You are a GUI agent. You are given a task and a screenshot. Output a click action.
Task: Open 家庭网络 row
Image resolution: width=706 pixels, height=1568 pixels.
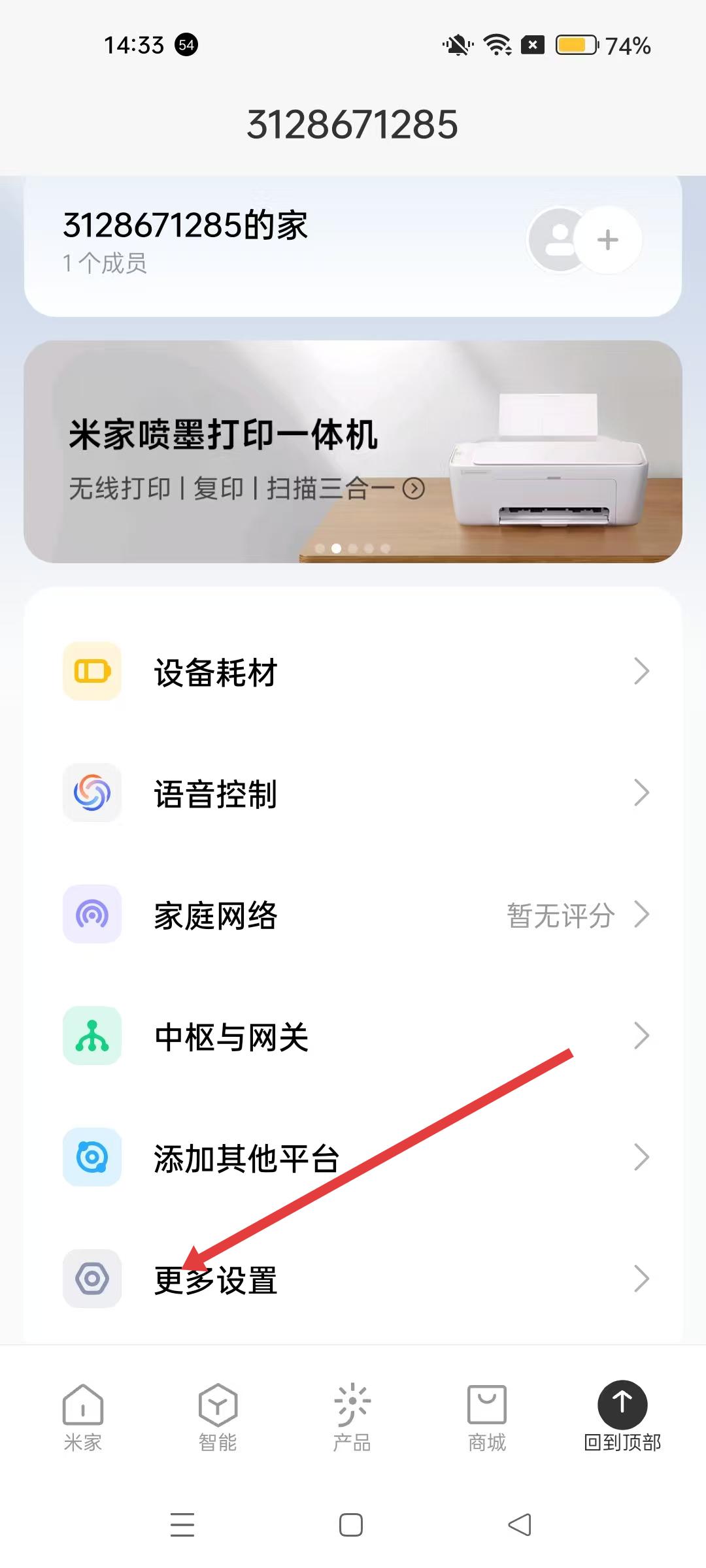pos(353,915)
